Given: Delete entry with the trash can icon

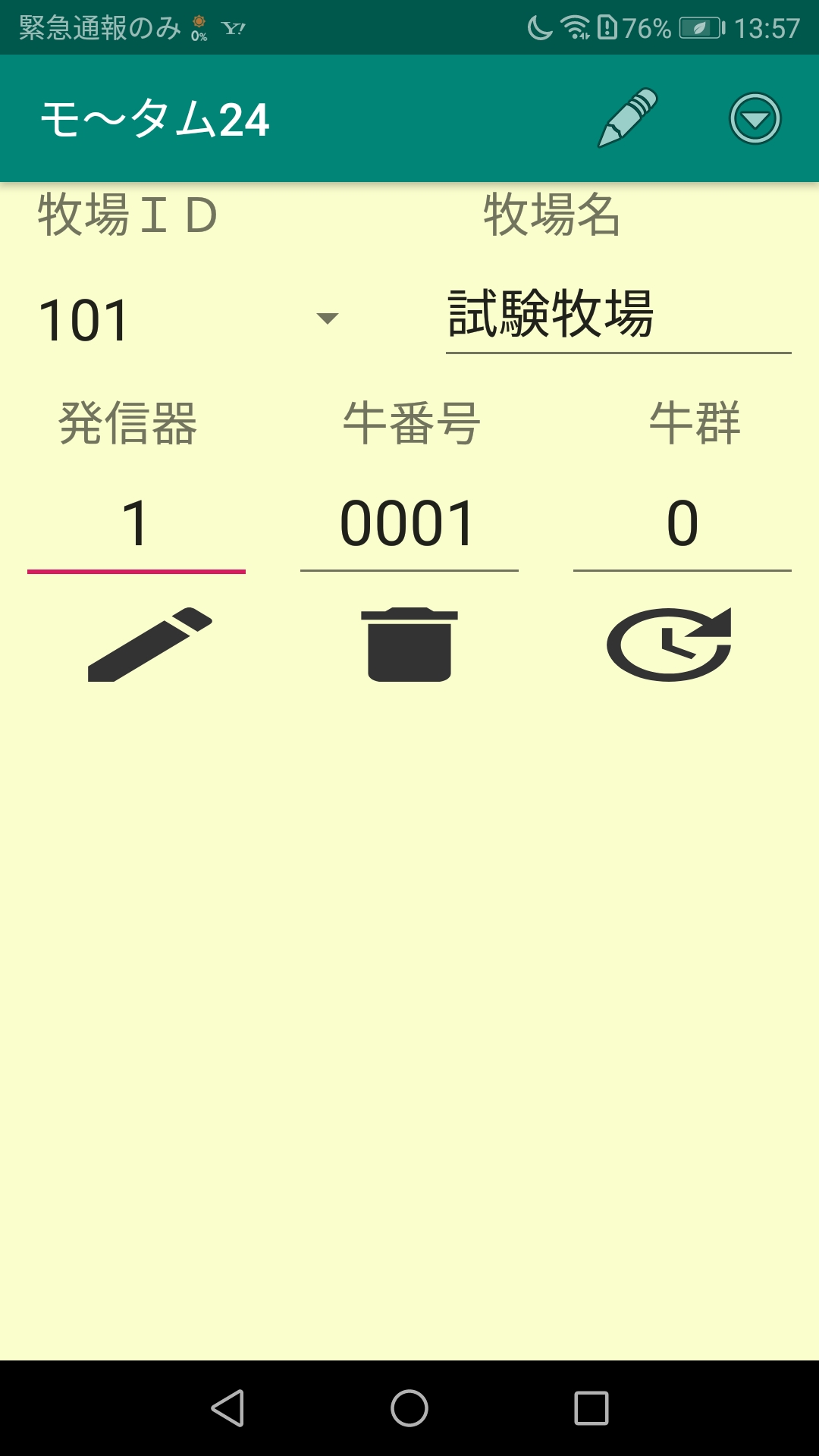Looking at the screenshot, I should 409,645.
